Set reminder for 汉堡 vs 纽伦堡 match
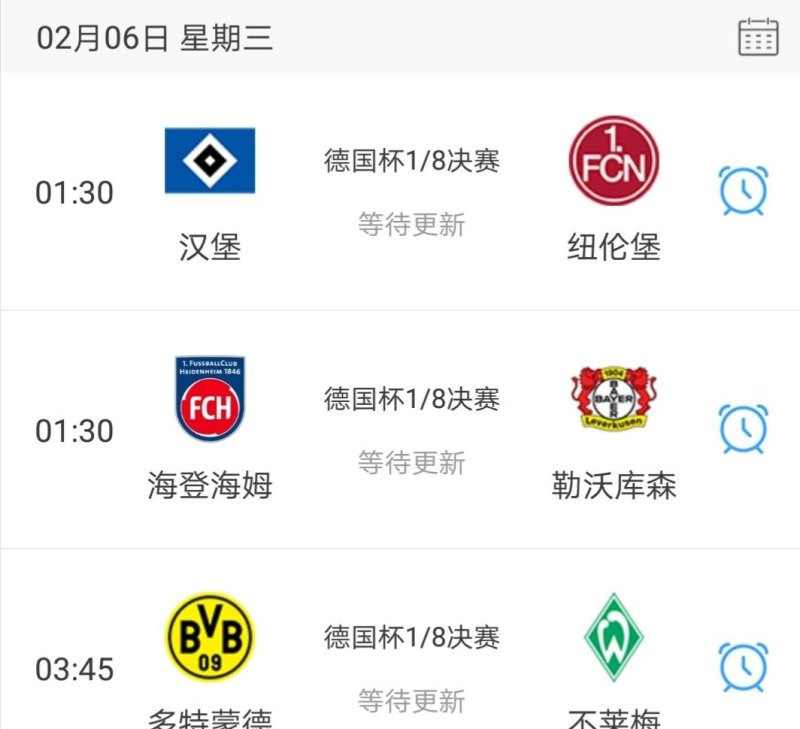This screenshot has width=800, height=729. click(743, 190)
